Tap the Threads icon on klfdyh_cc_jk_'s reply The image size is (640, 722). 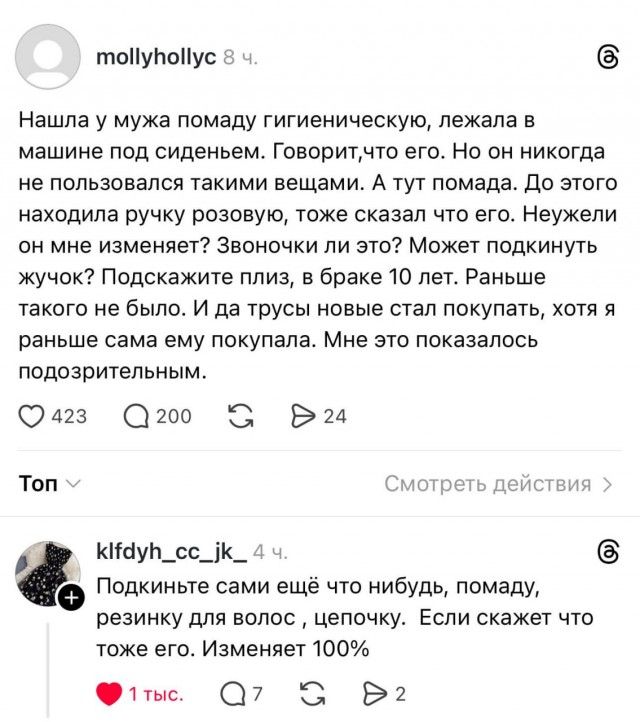click(x=607, y=552)
